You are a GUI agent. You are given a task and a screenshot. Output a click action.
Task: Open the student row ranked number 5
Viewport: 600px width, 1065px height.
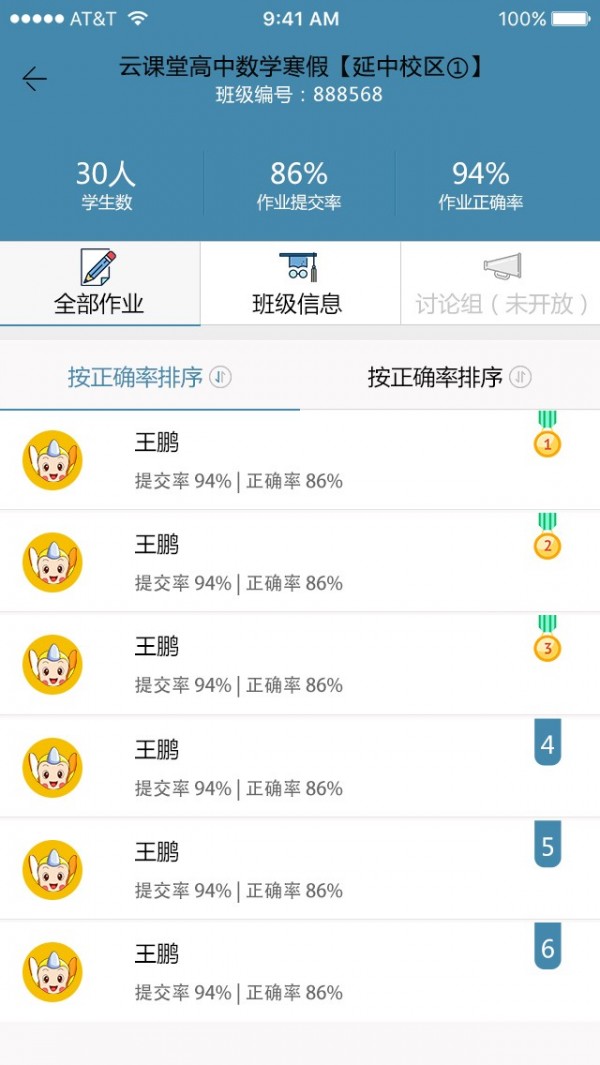point(299,870)
